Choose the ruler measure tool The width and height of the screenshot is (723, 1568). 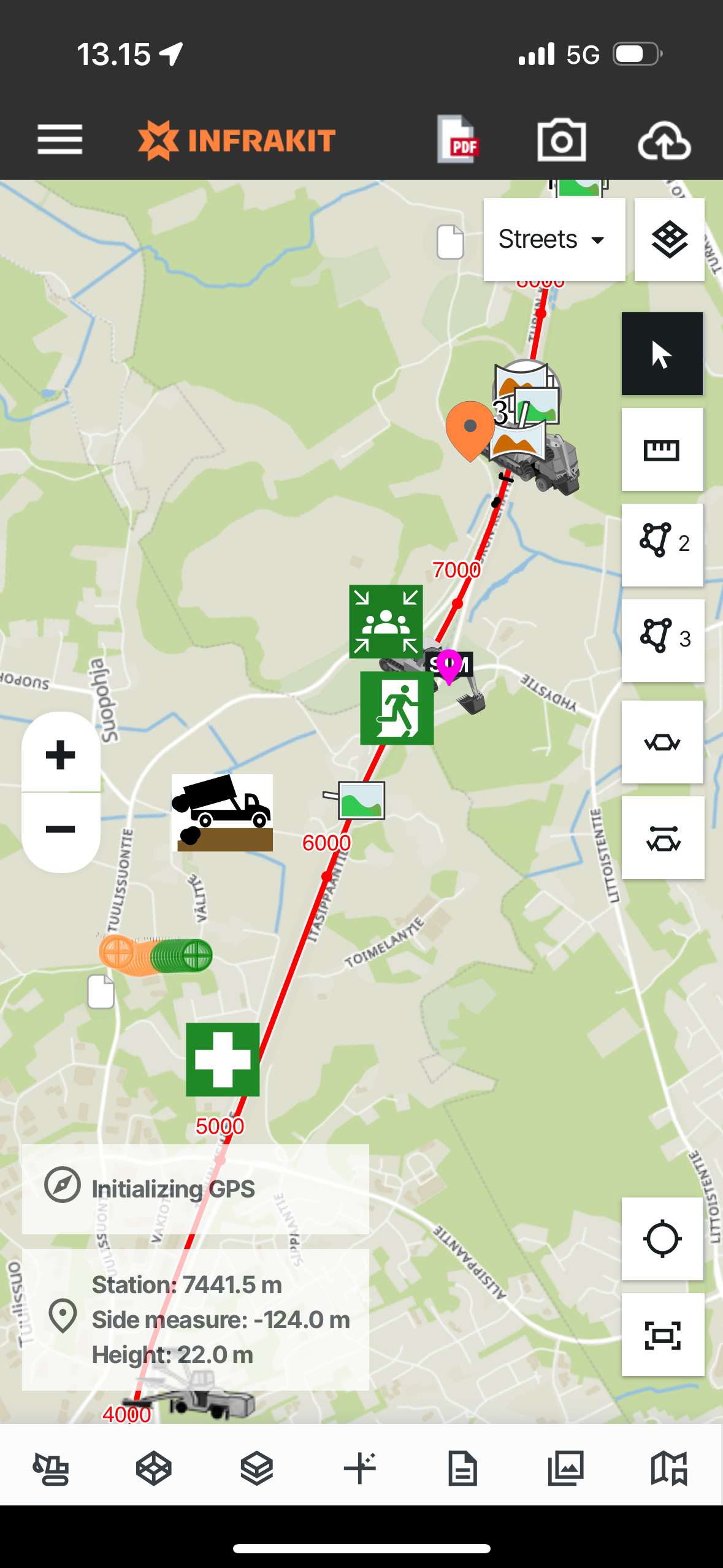[662, 450]
